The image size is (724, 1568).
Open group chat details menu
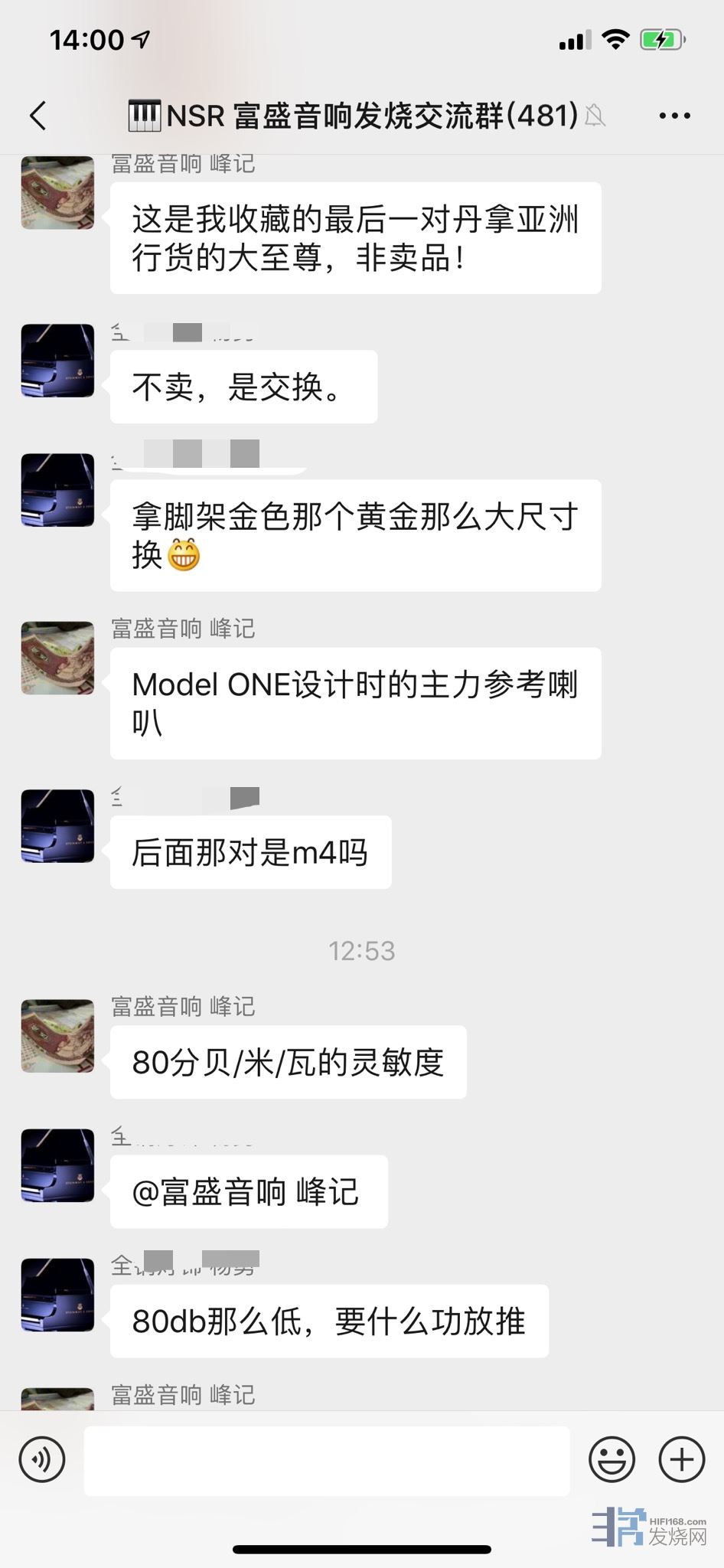[674, 116]
